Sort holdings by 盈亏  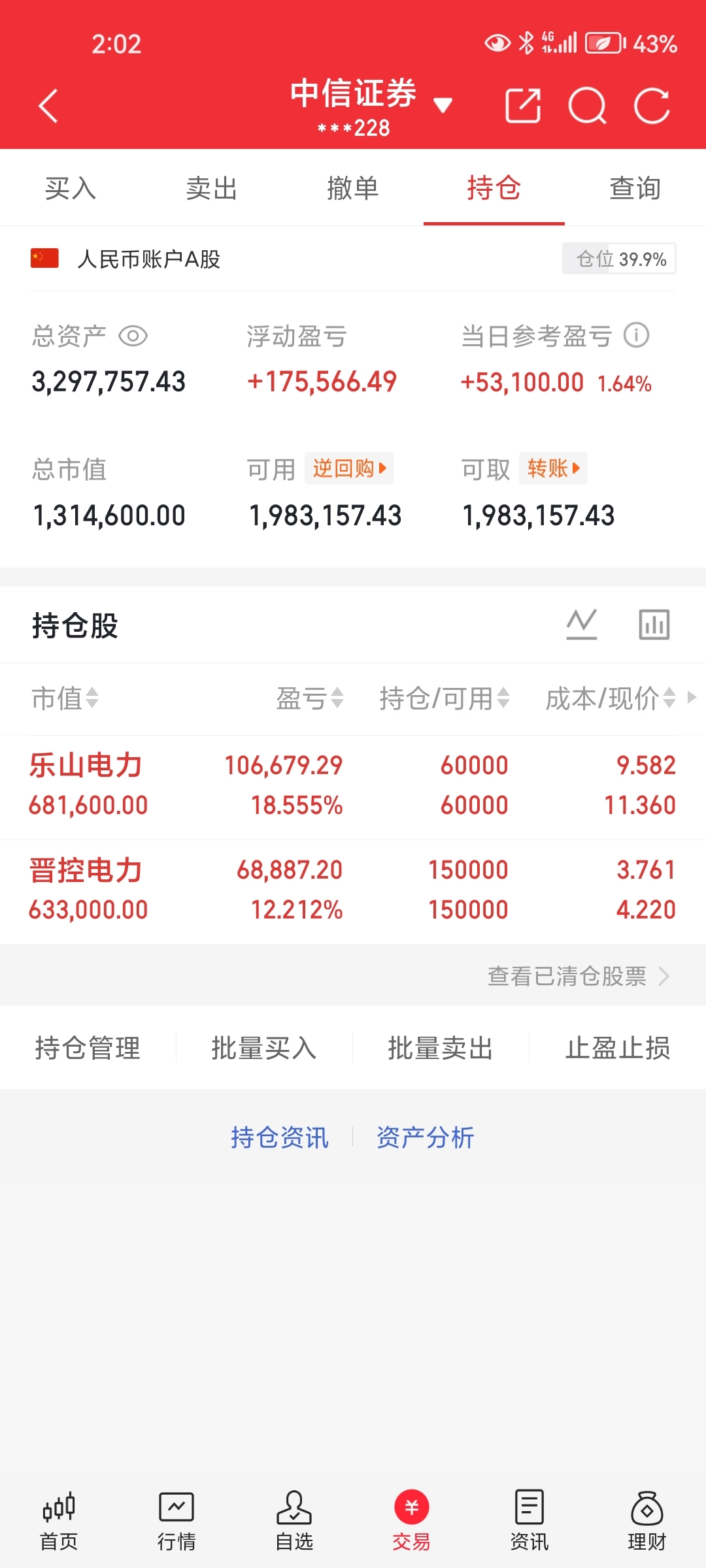point(310,698)
